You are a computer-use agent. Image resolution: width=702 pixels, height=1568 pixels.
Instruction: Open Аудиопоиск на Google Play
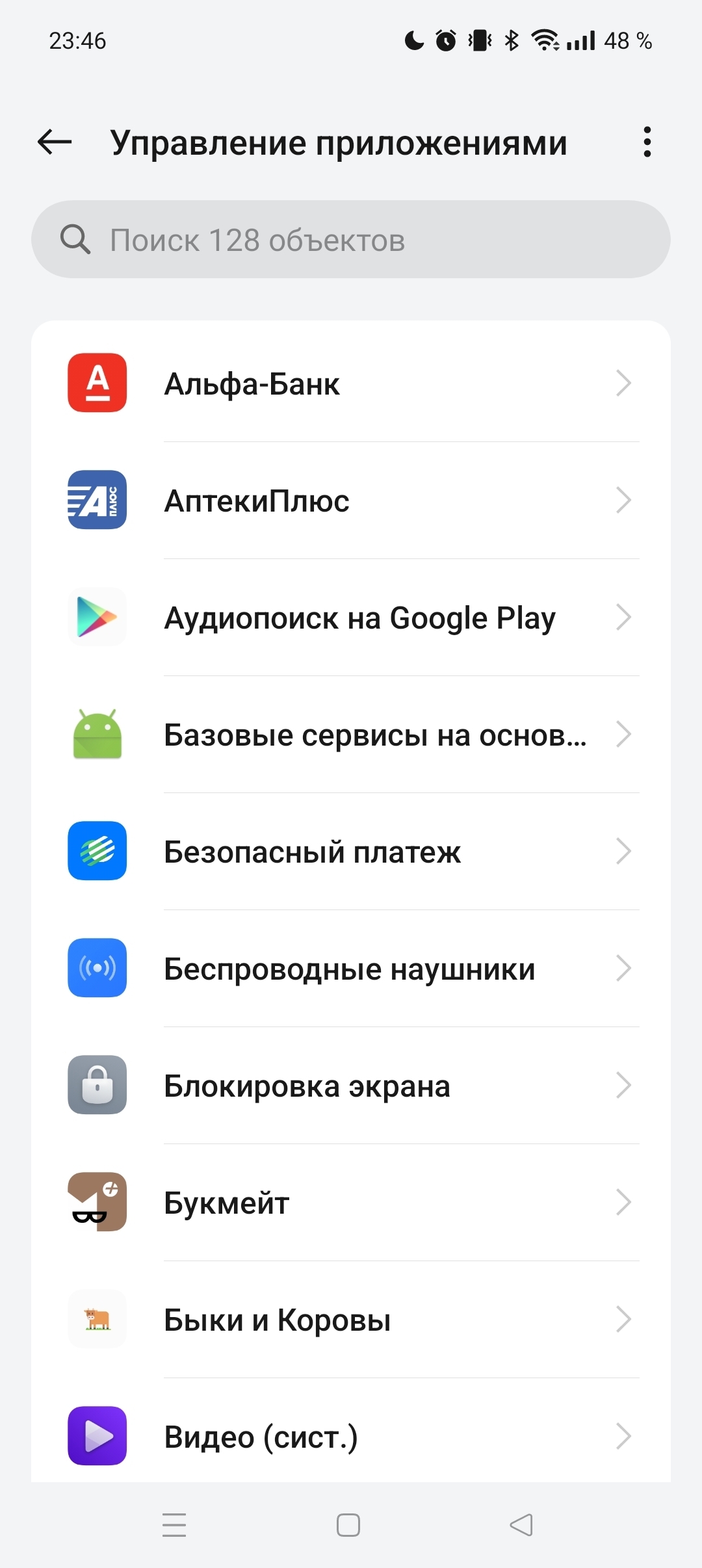tap(351, 618)
